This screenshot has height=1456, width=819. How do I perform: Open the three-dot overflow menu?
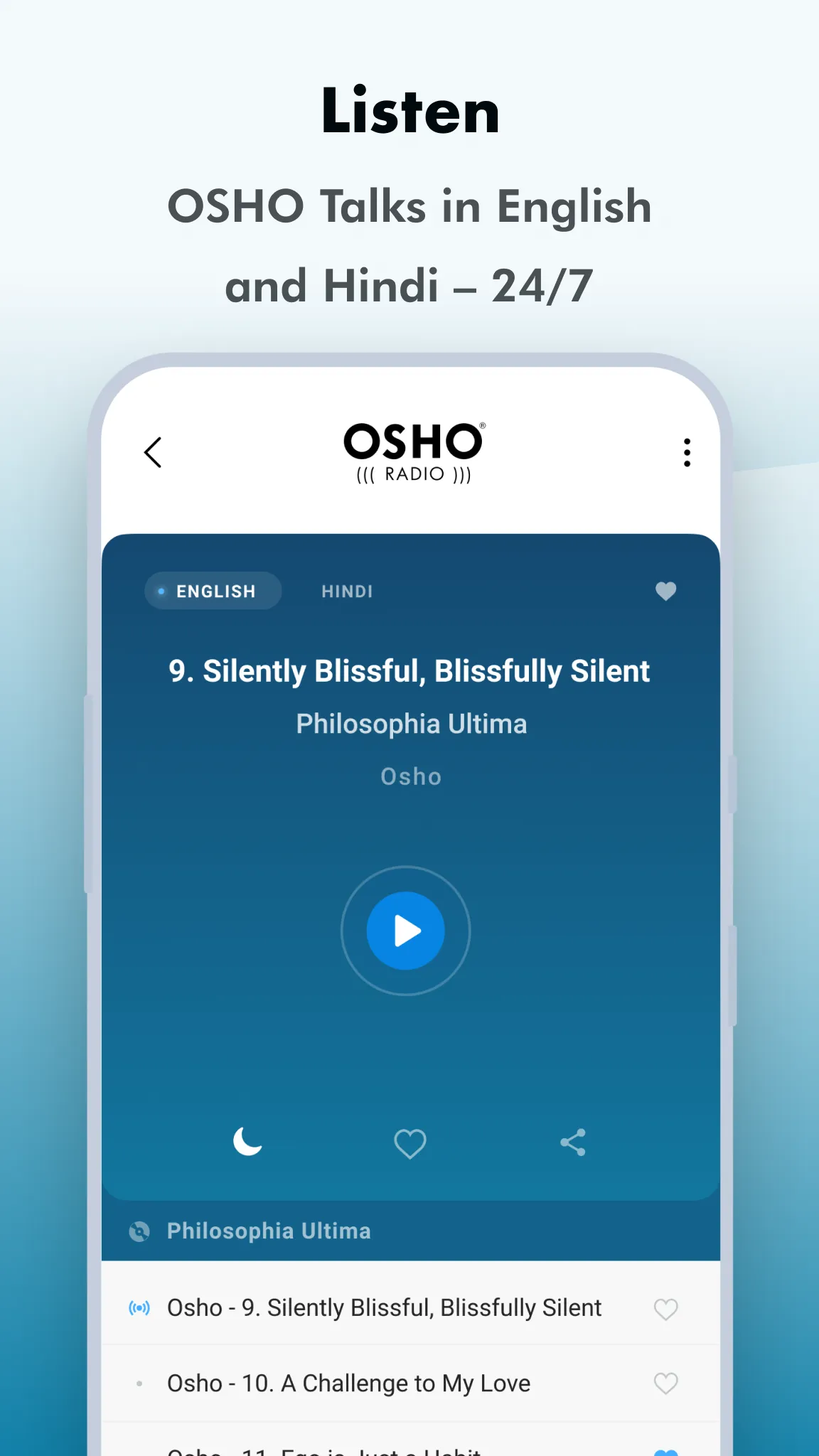[687, 452]
